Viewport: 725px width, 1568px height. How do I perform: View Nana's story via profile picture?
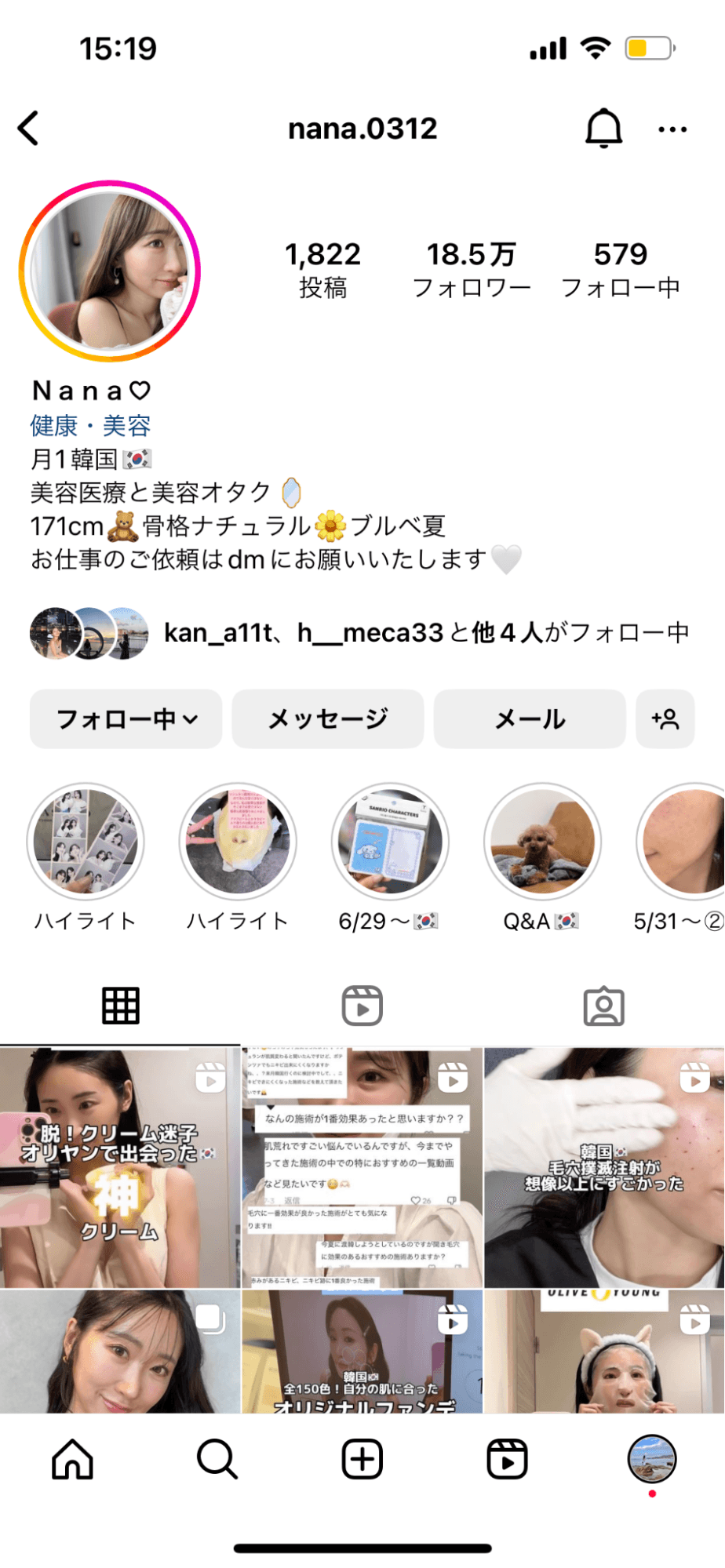pyautogui.click(x=110, y=271)
